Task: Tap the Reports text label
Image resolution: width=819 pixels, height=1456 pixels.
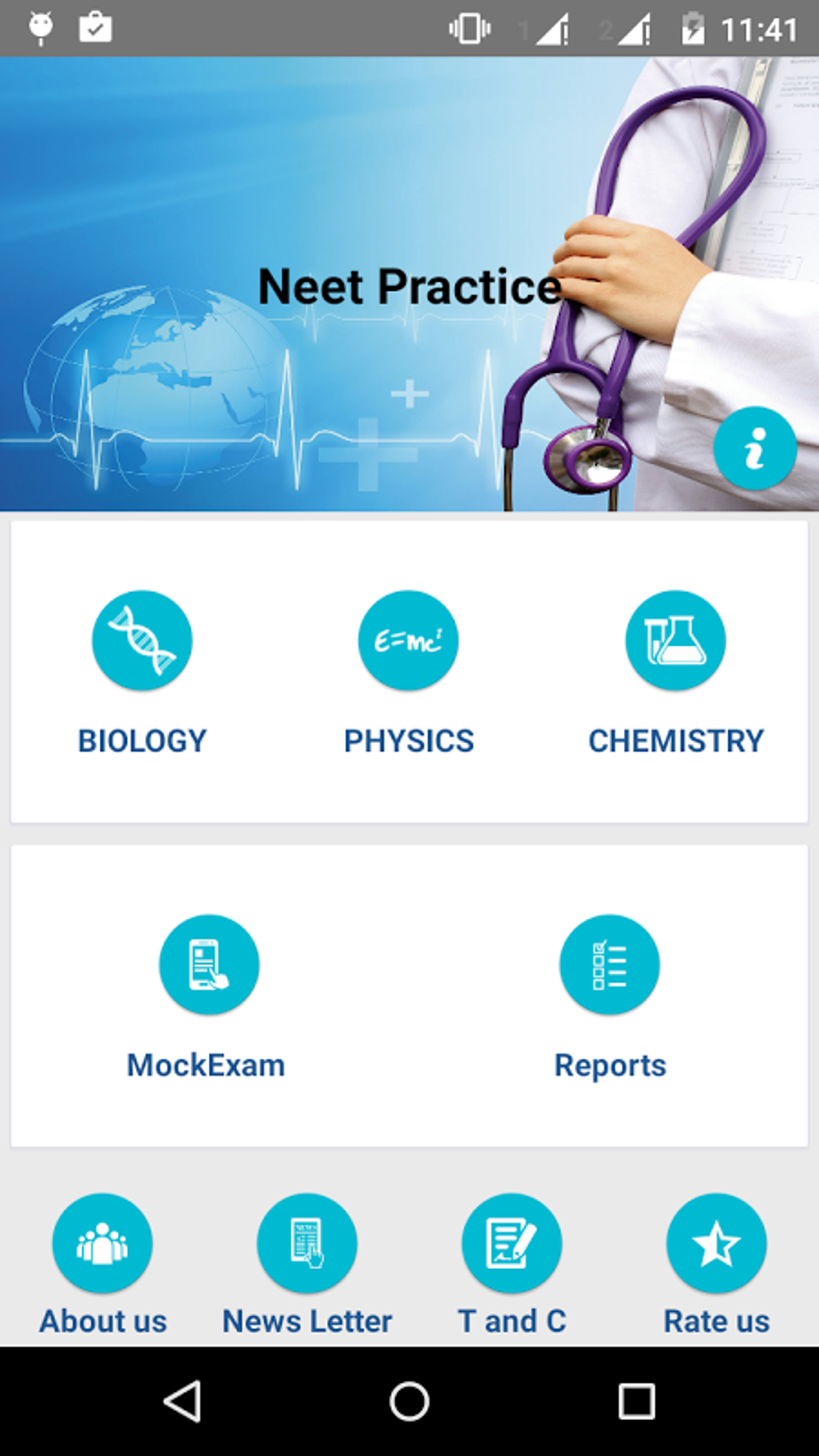Action: [x=610, y=1065]
